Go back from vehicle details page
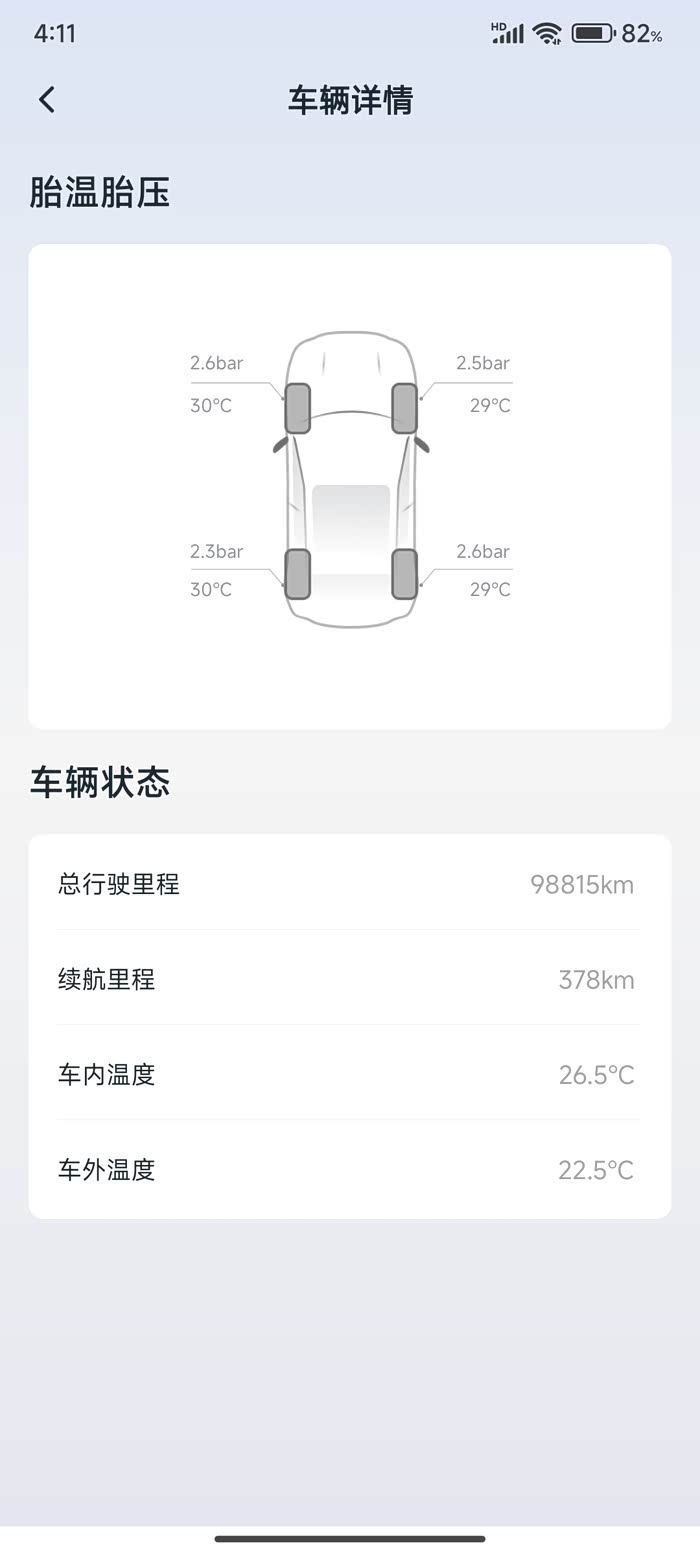This screenshot has width=700, height=1555. pyautogui.click(x=46, y=99)
